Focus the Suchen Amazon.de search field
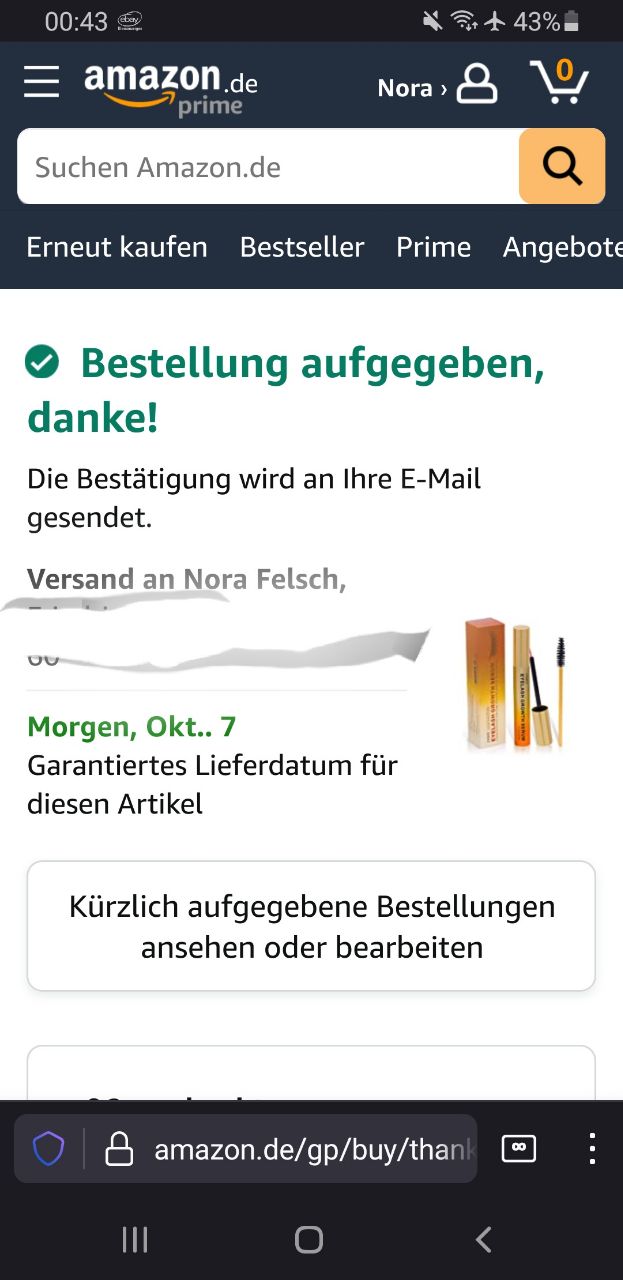This screenshot has height=1280, width=623. coord(268,167)
